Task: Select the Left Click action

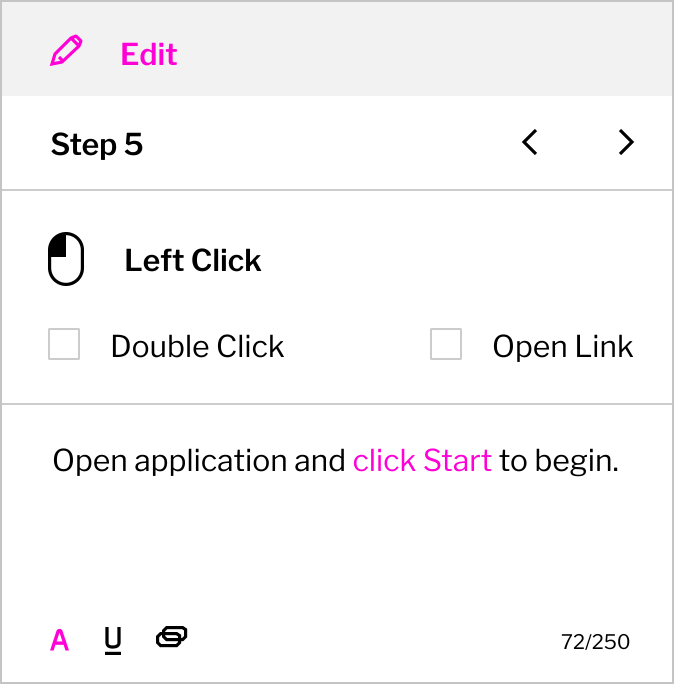Action: click(66, 260)
